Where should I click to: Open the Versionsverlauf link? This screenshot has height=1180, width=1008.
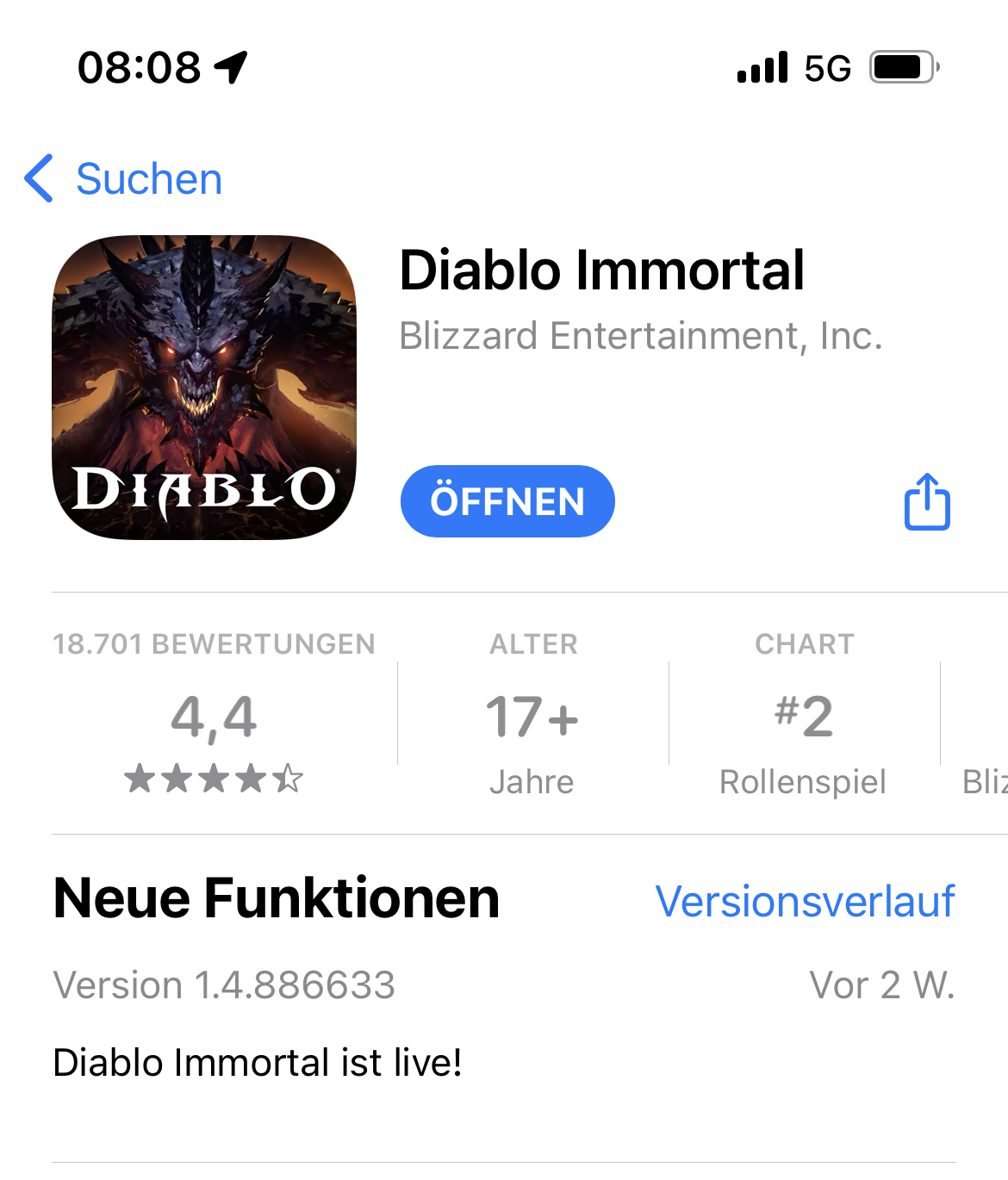[x=805, y=902]
